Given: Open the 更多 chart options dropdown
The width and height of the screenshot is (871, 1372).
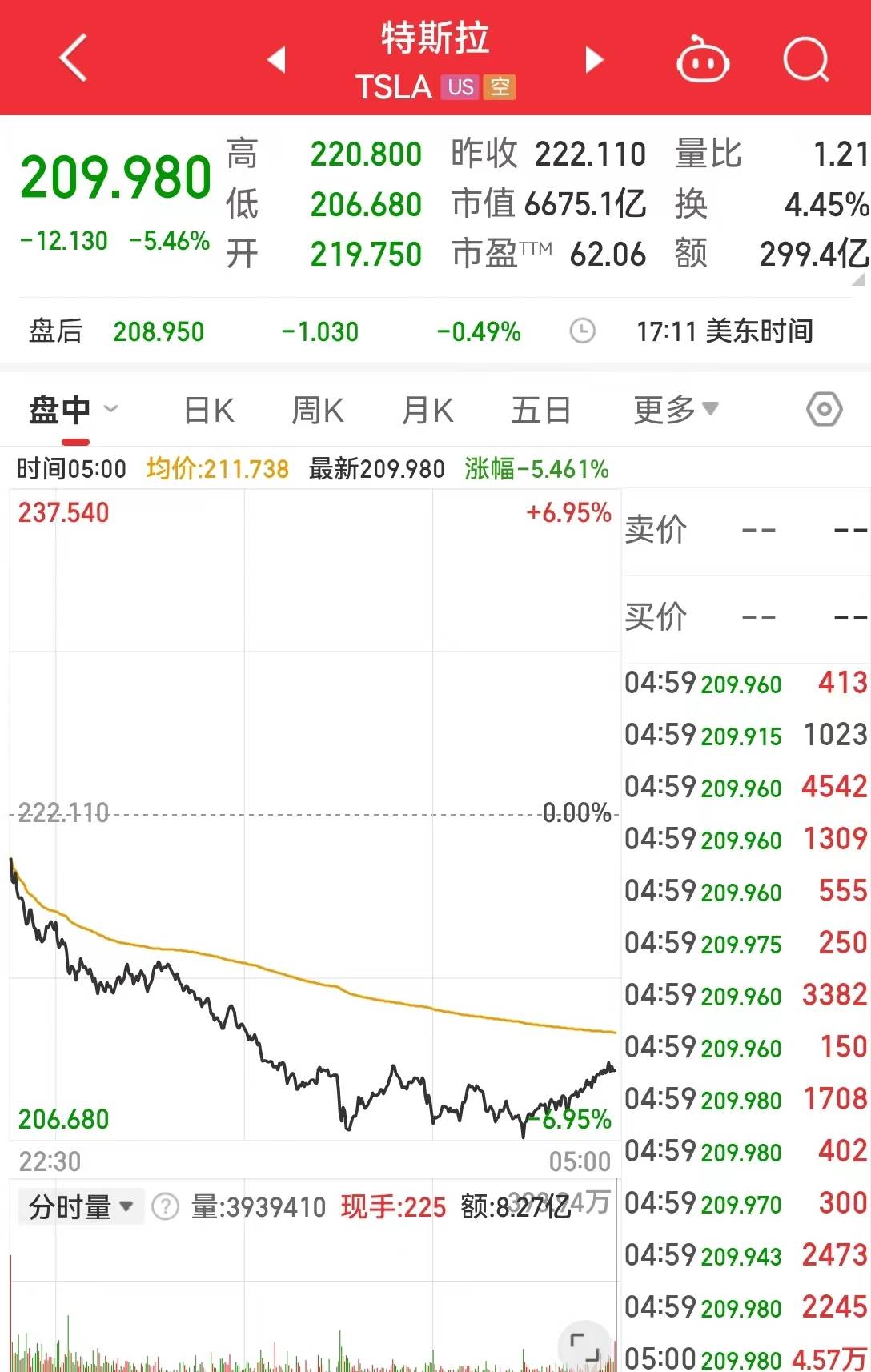Looking at the screenshot, I should click(675, 410).
